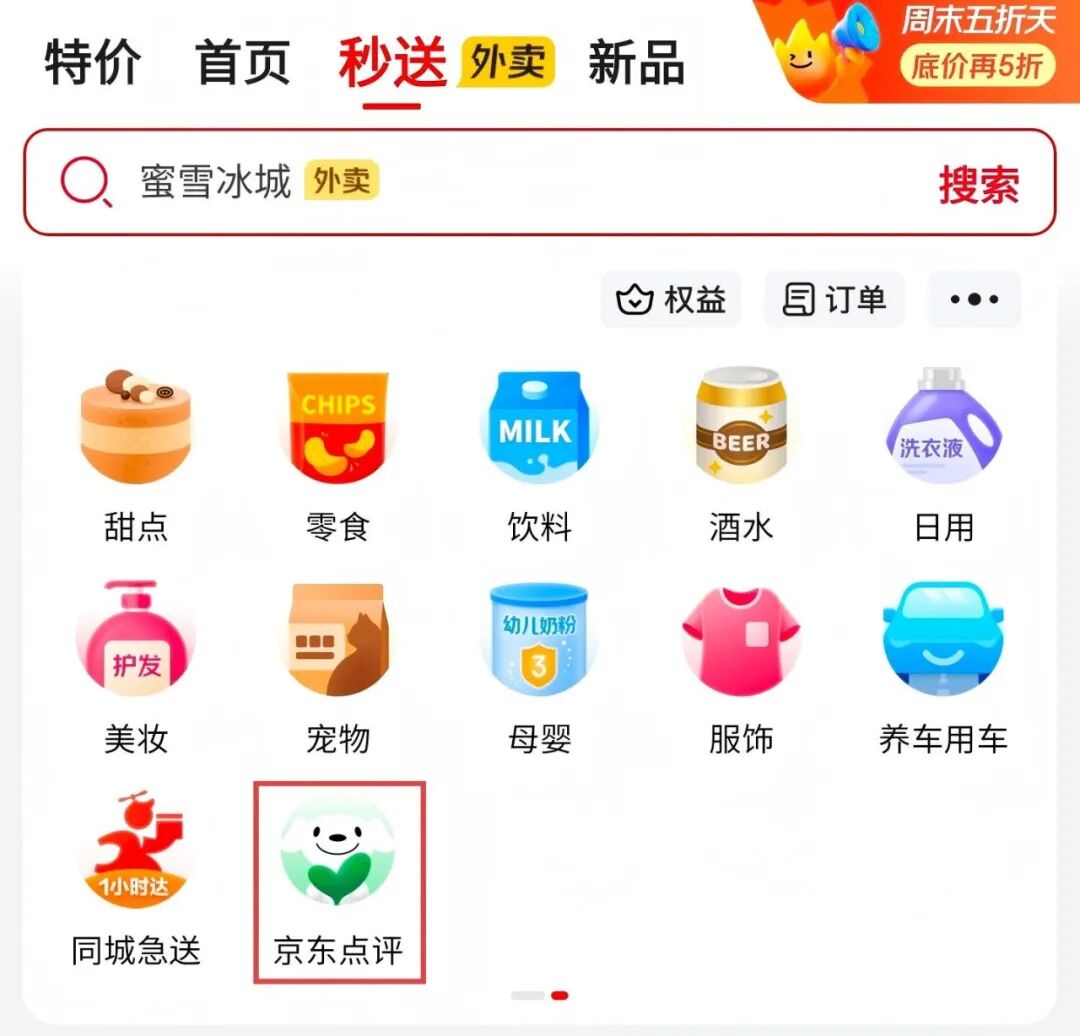
Task: Open 京东点评 reviews
Action: coord(338,880)
